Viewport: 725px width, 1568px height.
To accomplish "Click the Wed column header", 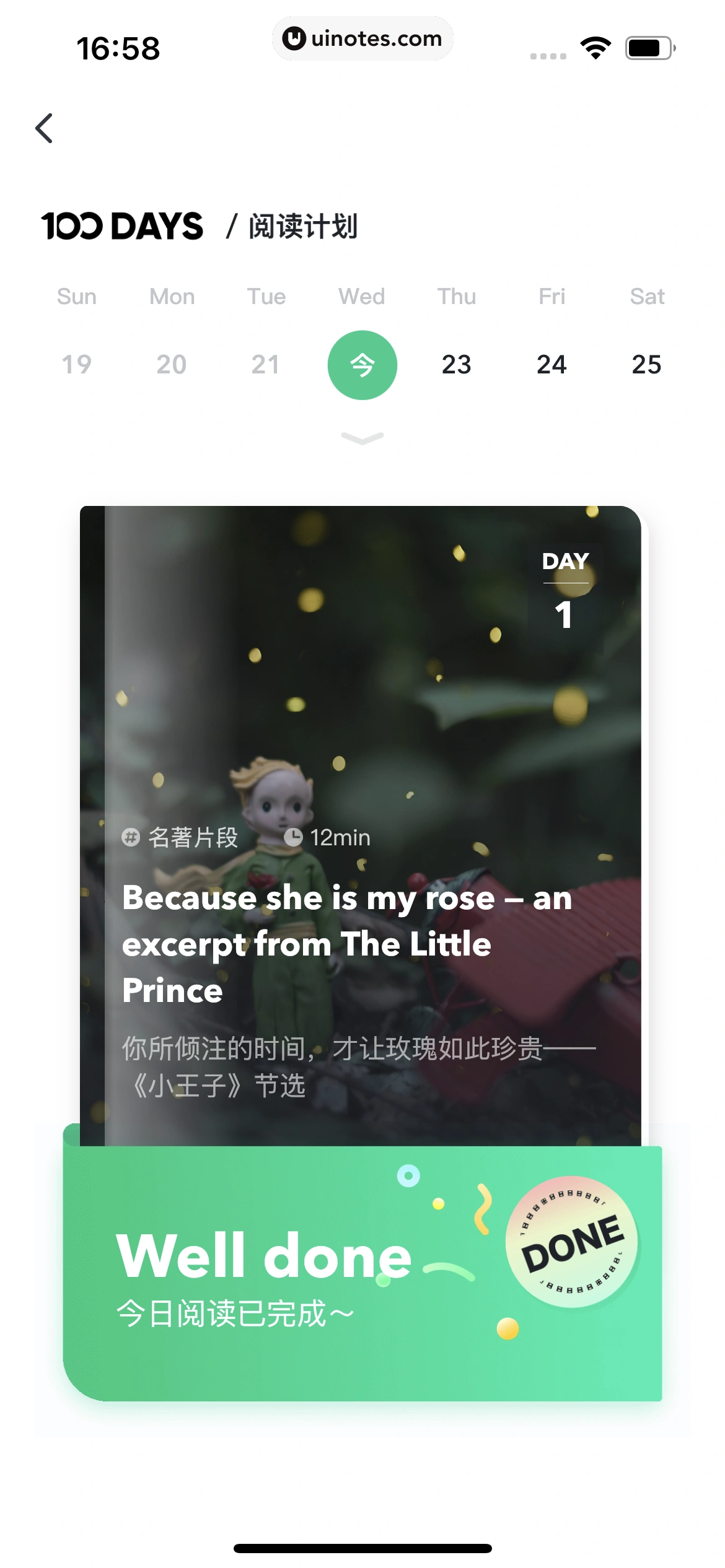I will click(x=361, y=296).
